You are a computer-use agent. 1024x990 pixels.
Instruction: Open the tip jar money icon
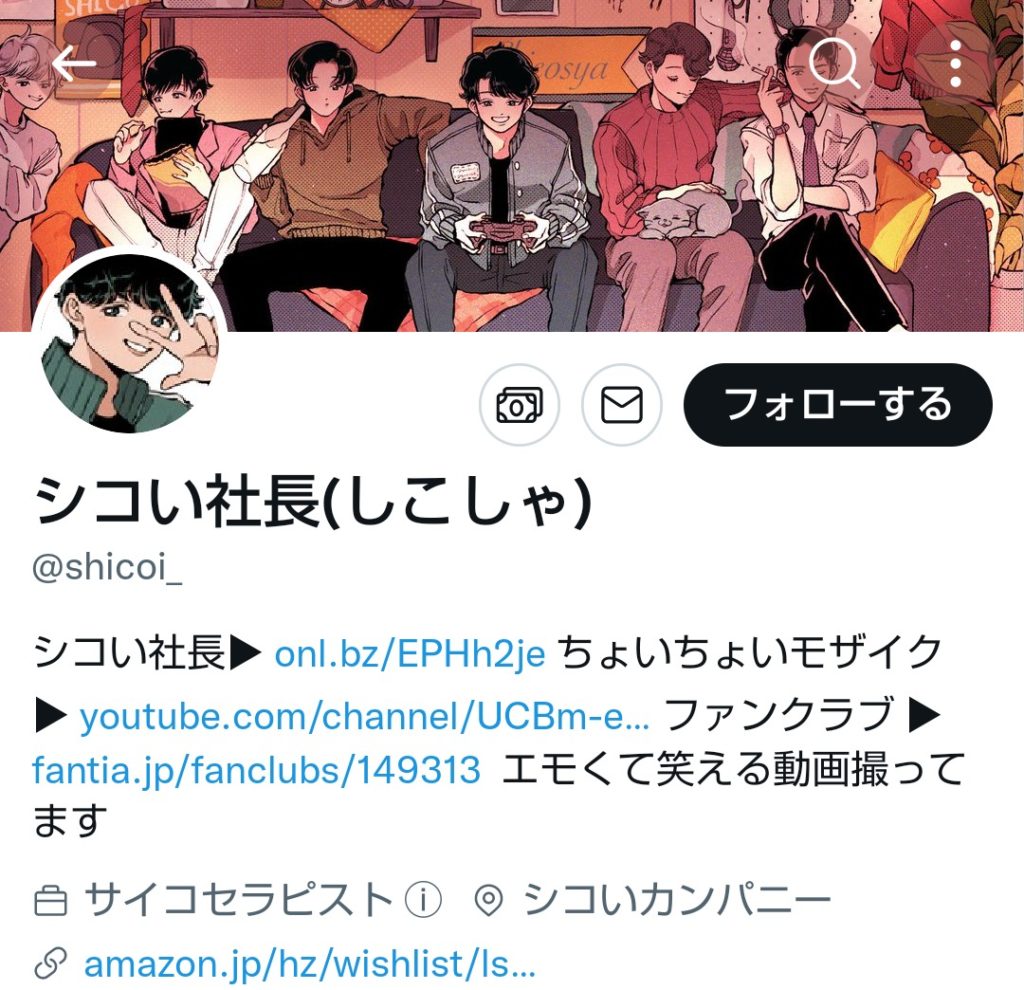(519, 405)
